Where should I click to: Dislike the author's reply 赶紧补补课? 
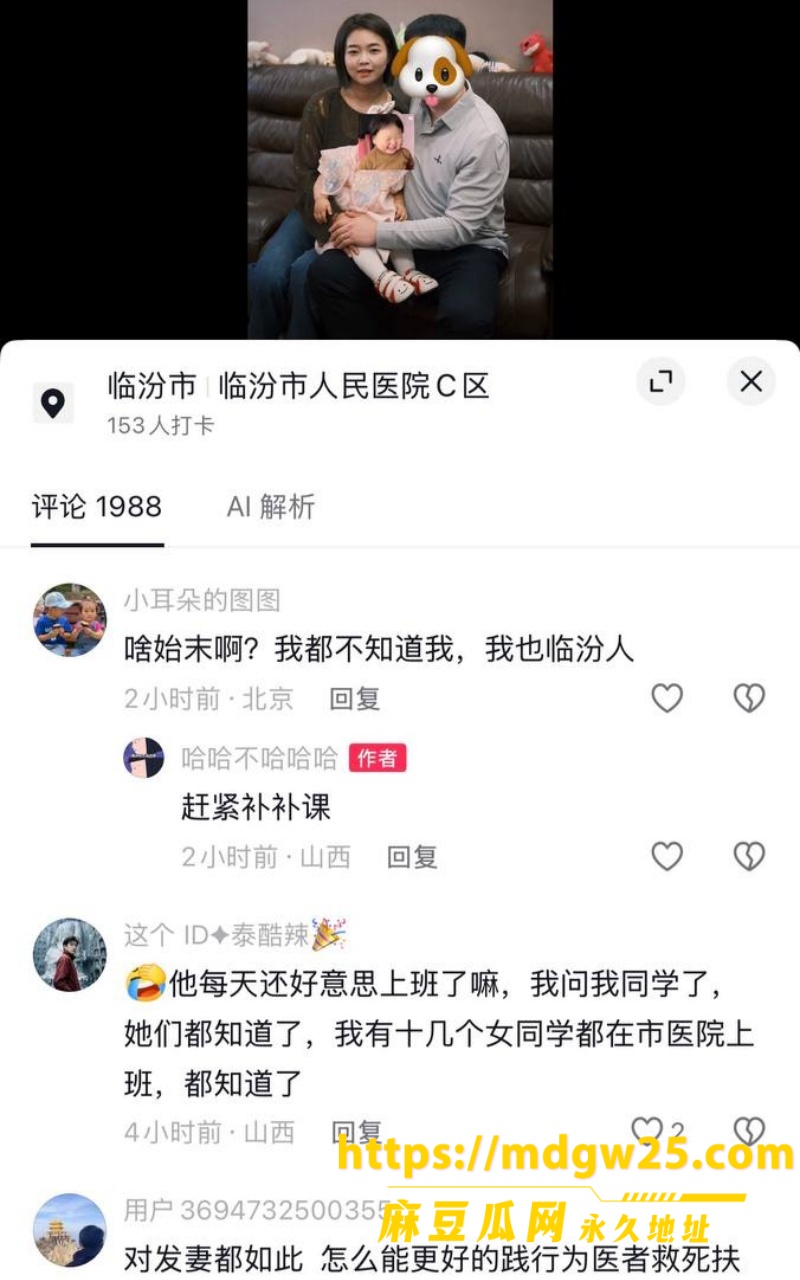749,856
